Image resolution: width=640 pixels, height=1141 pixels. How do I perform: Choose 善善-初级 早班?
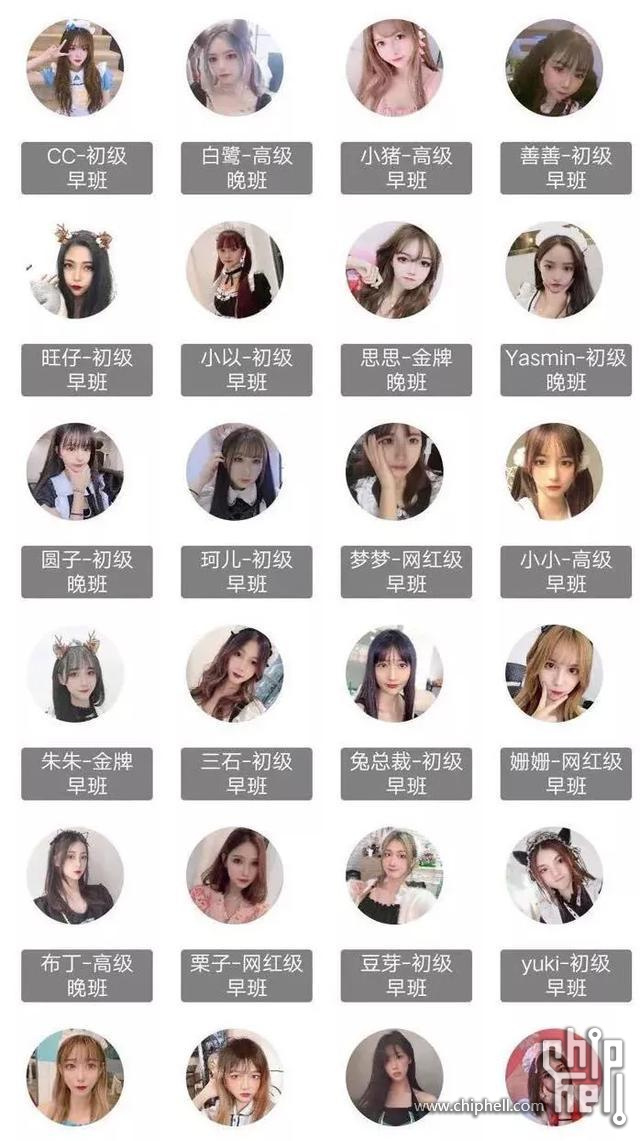pyautogui.click(x=566, y=168)
